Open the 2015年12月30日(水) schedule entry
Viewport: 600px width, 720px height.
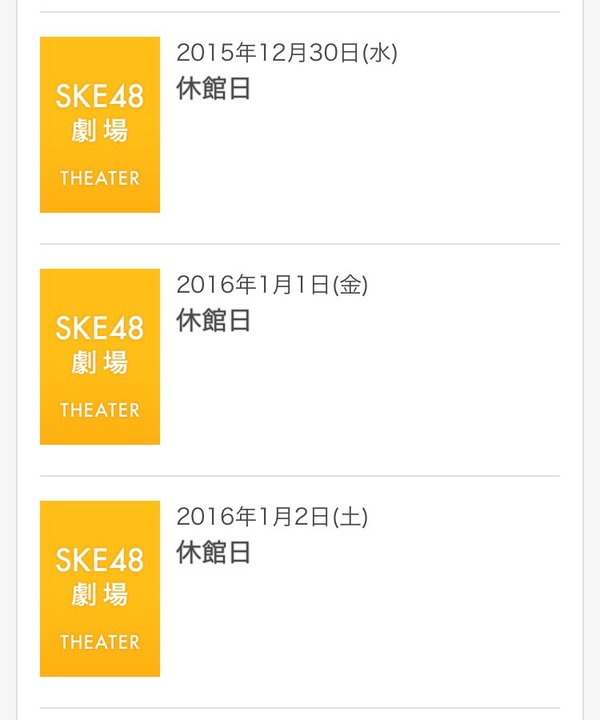pyautogui.click(x=286, y=54)
